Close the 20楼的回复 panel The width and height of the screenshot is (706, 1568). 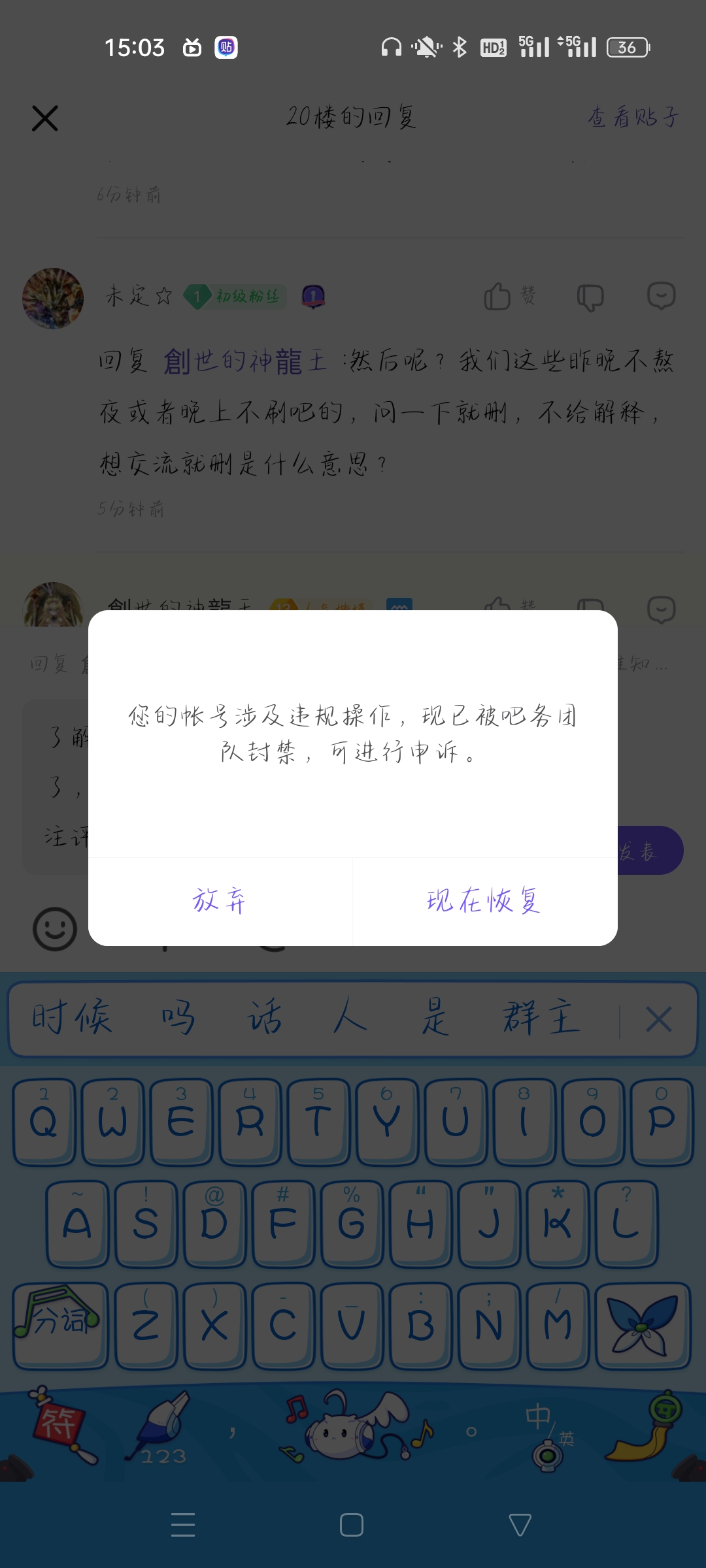coord(45,118)
